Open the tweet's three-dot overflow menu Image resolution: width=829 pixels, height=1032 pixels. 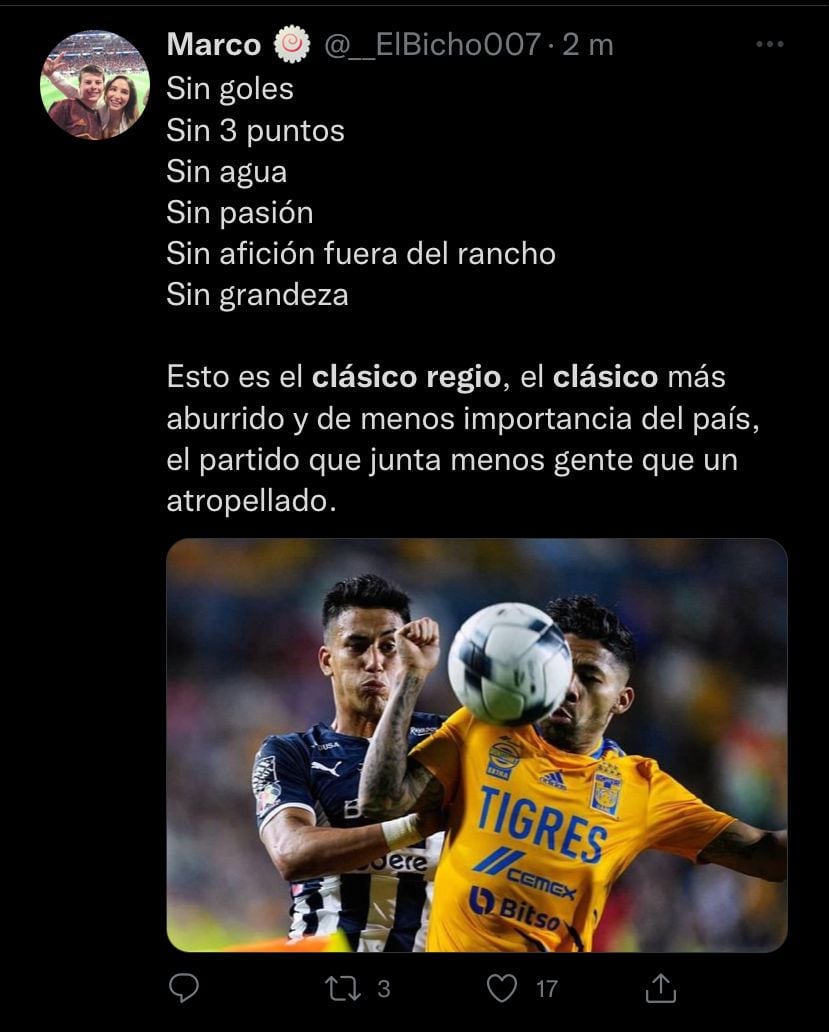769,45
